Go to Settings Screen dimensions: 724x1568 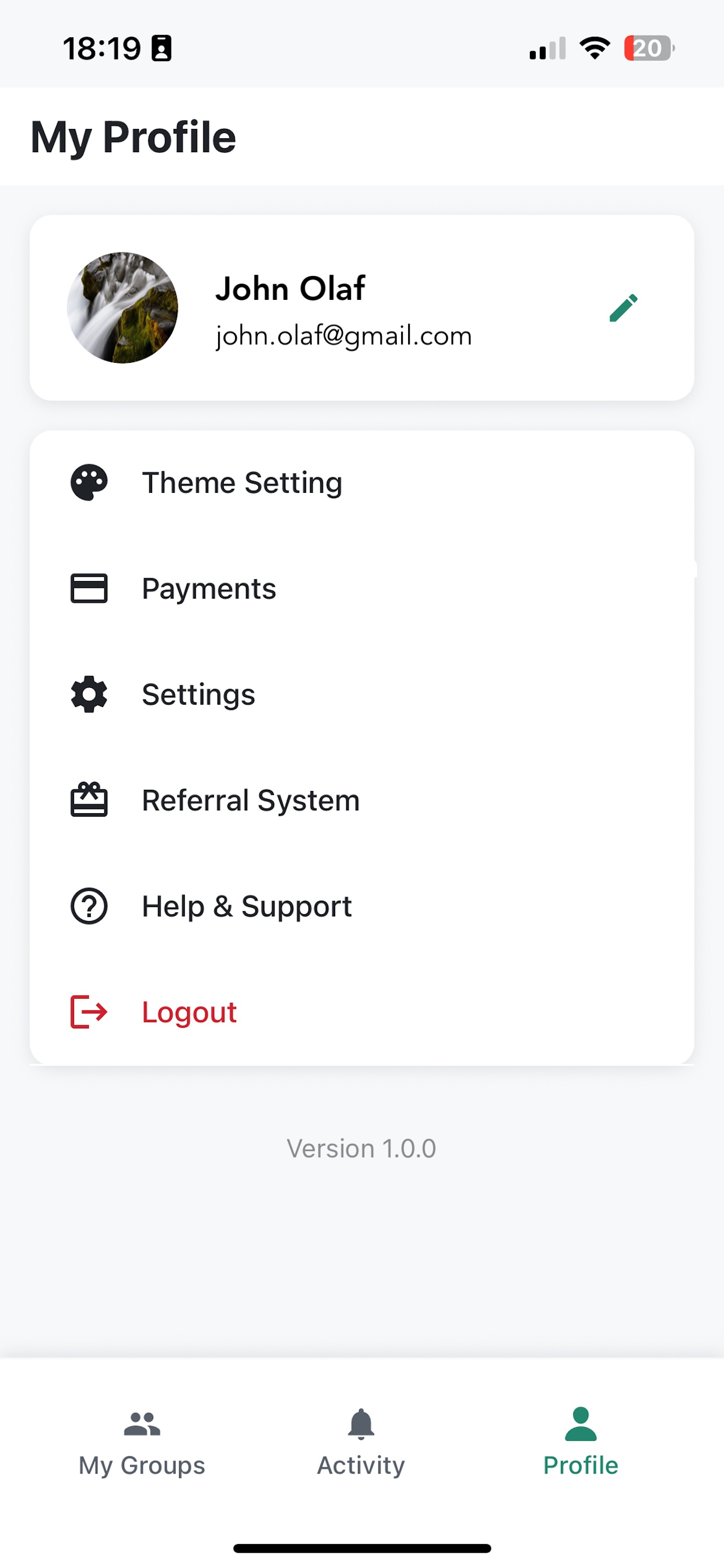(x=362, y=695)
